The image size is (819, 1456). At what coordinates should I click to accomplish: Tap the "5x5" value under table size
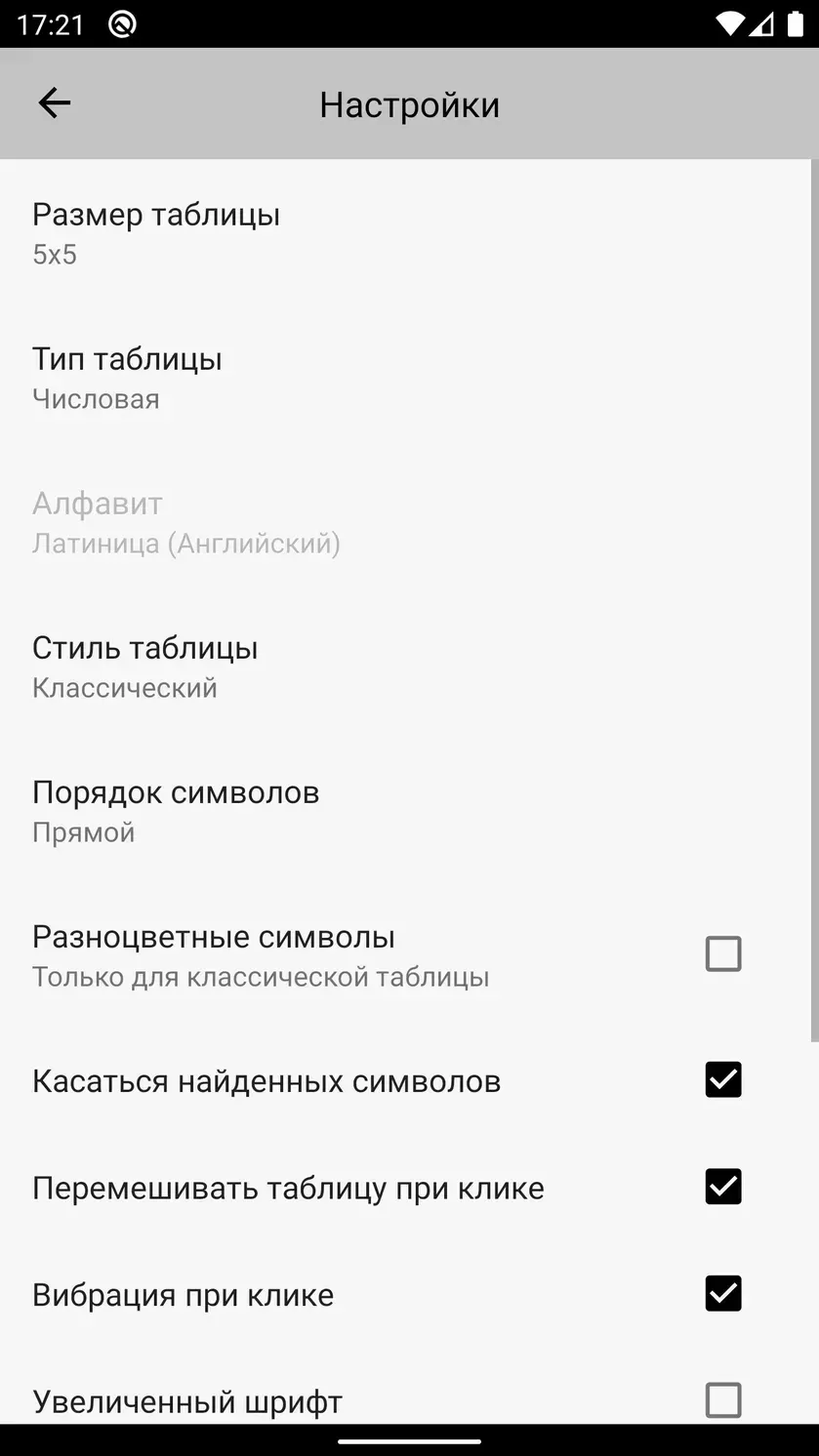tap(54, 254)
